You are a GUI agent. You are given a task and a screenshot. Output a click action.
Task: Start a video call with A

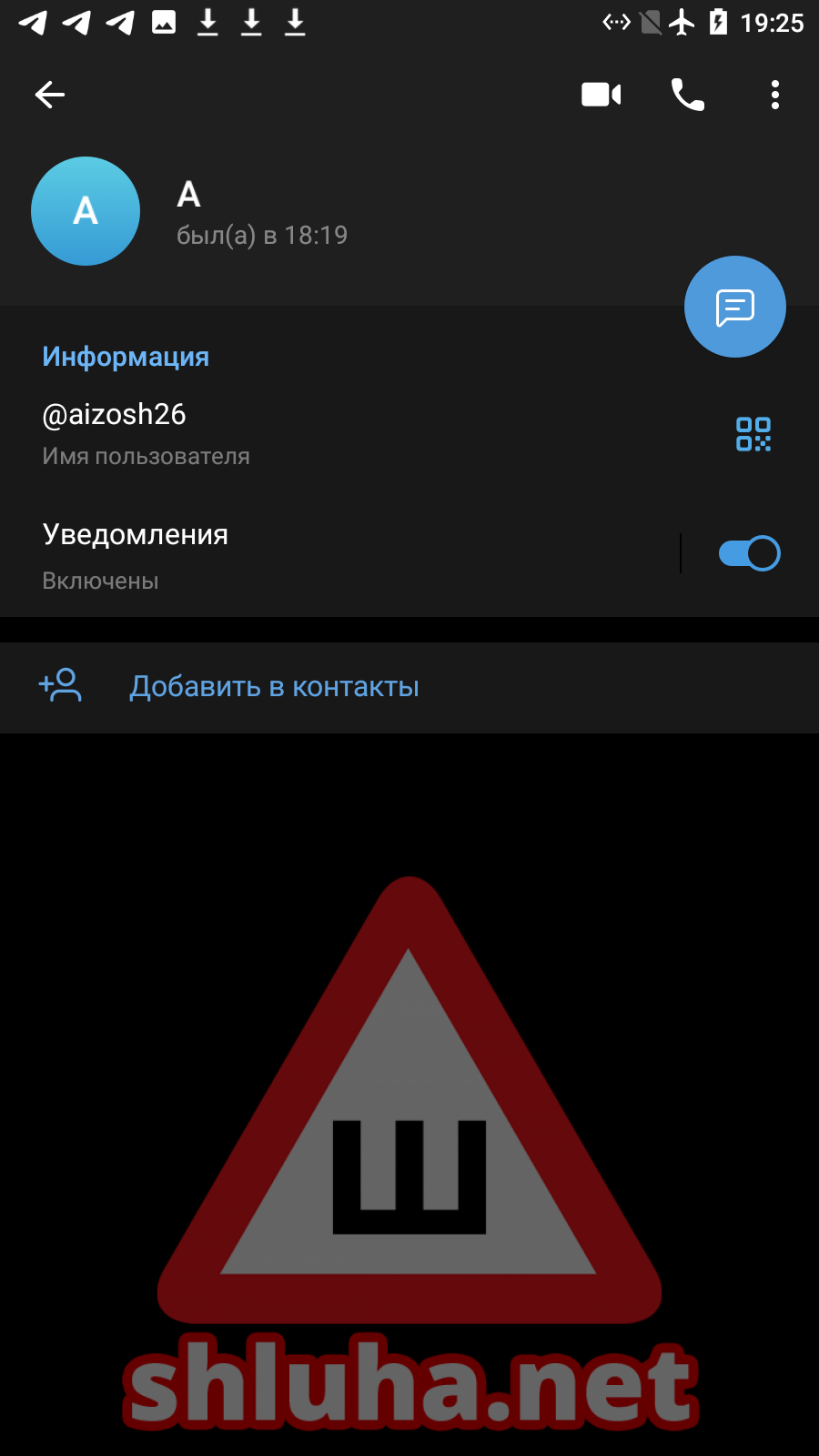(601, 95)
